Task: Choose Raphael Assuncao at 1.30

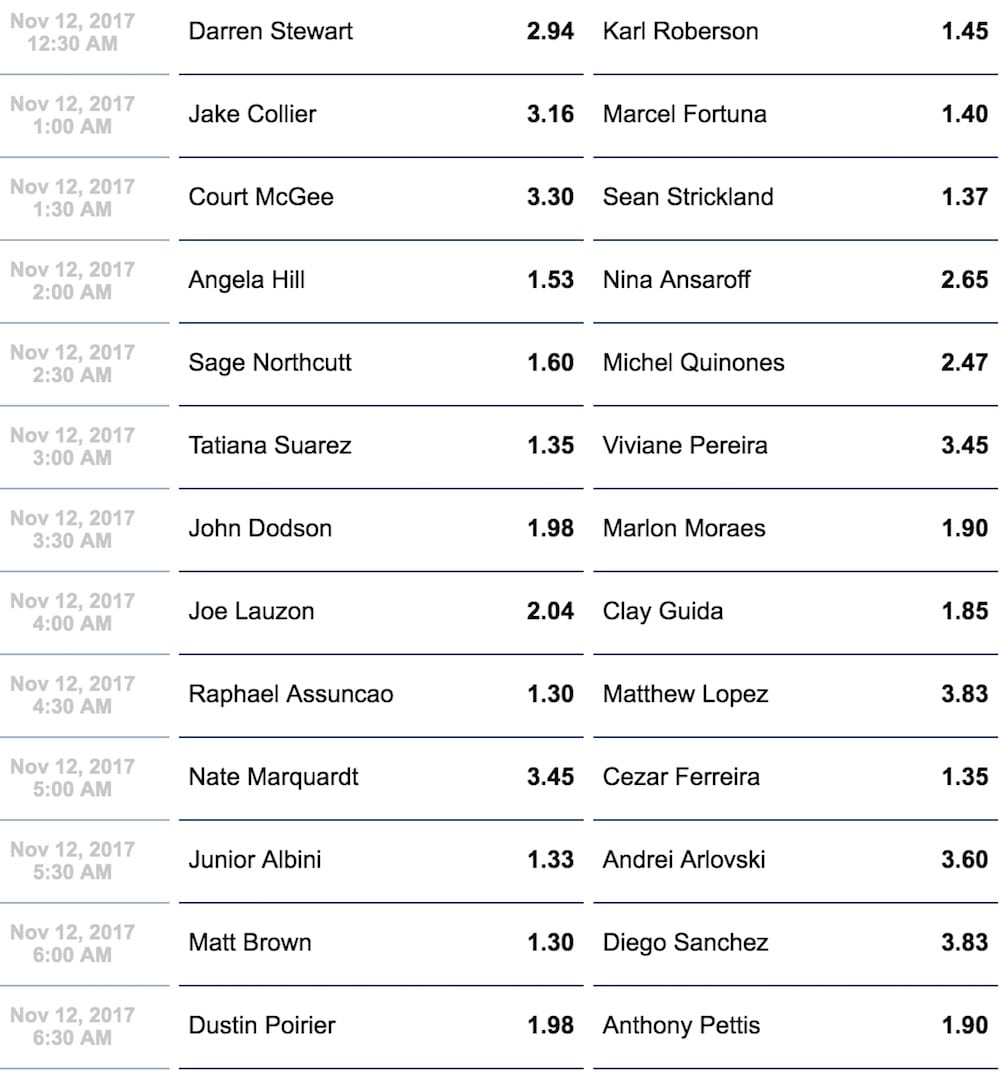Action: [381, 695]
